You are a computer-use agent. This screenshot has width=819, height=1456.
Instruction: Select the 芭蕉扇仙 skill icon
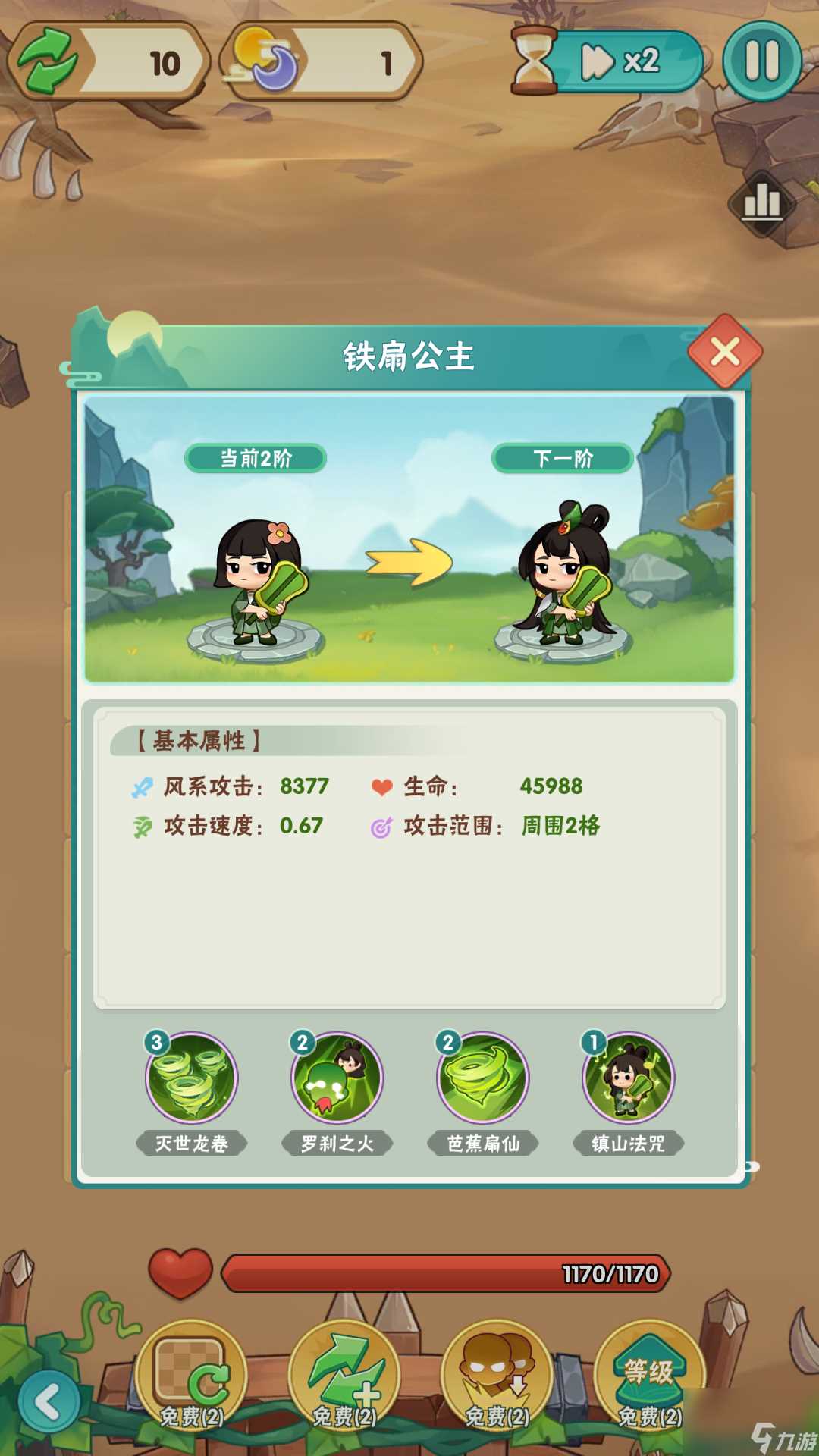point(482,1075)
